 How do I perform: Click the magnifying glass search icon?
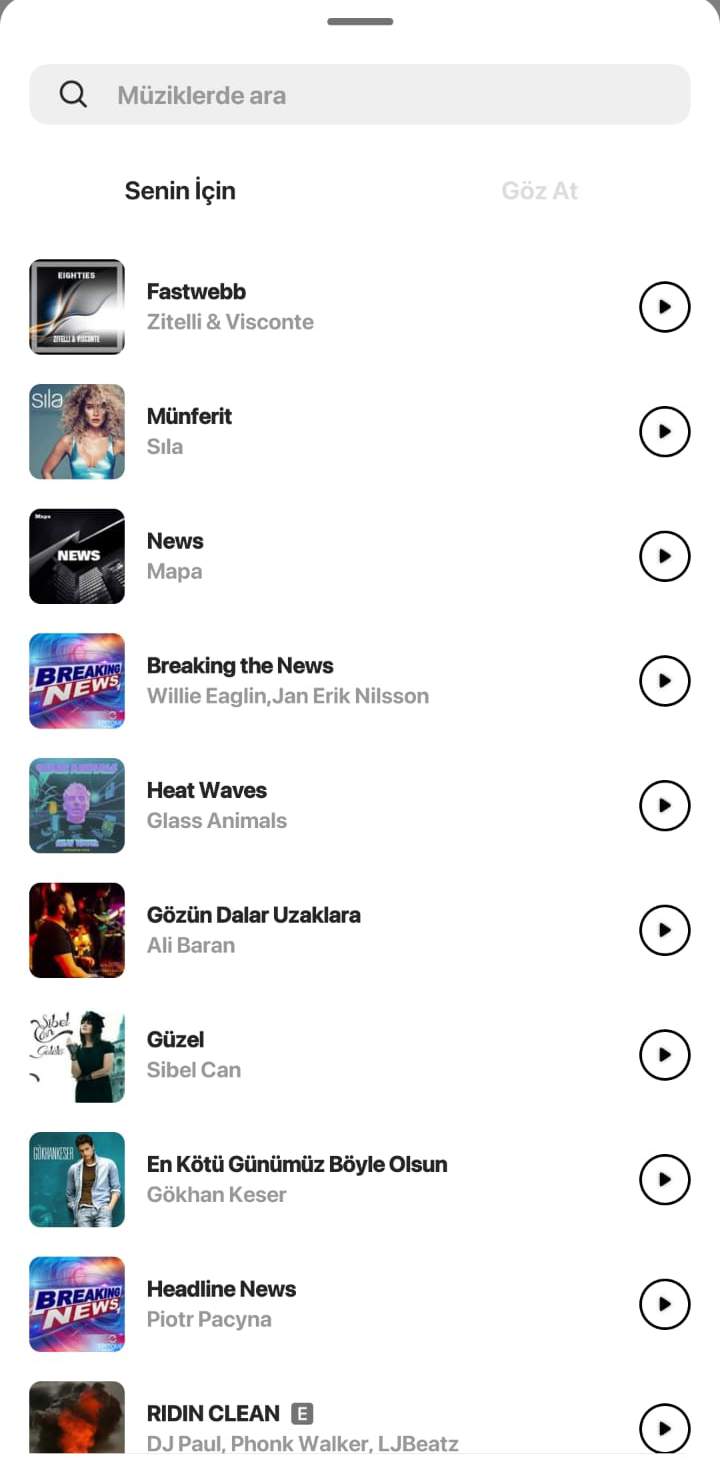point(73,93)
